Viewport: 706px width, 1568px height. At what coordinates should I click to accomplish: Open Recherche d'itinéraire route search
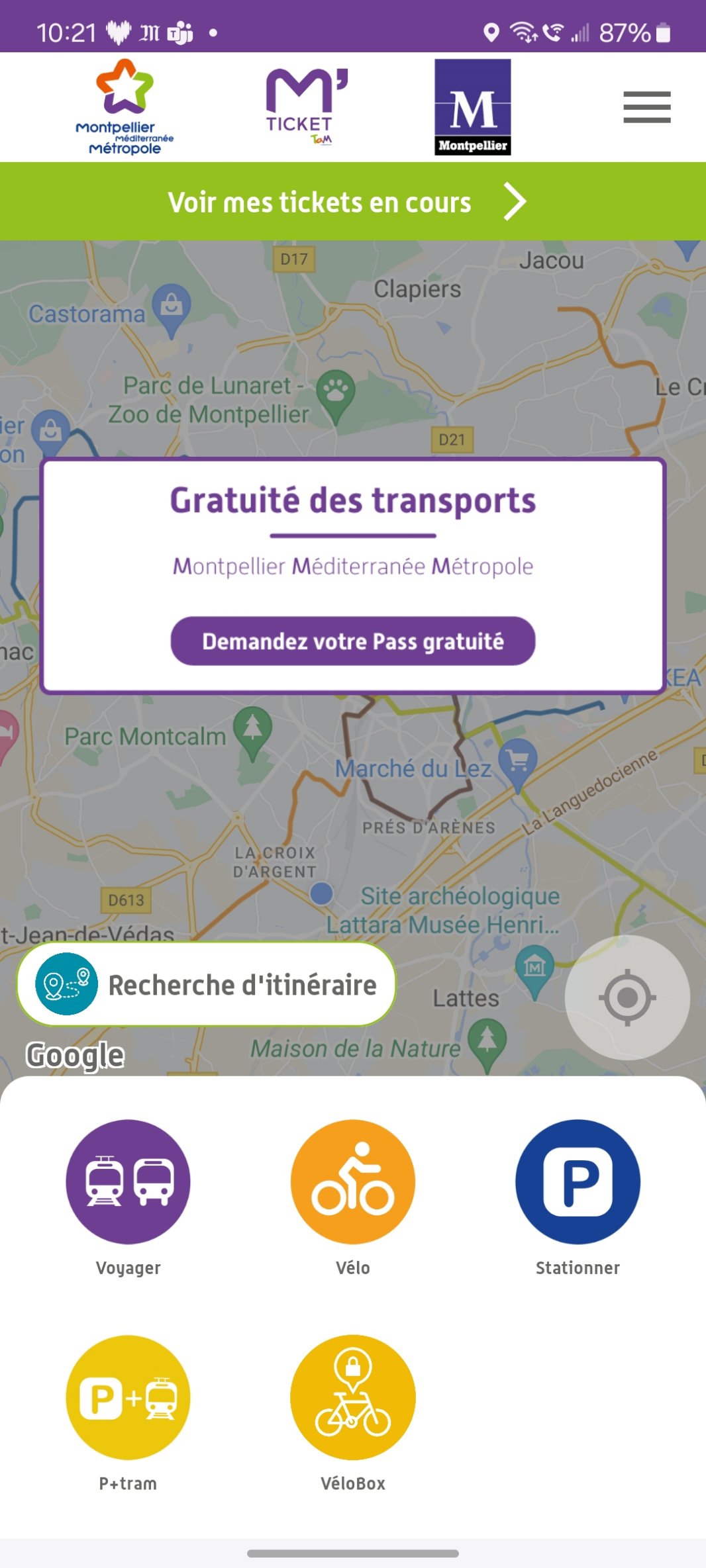click(207, 984)
